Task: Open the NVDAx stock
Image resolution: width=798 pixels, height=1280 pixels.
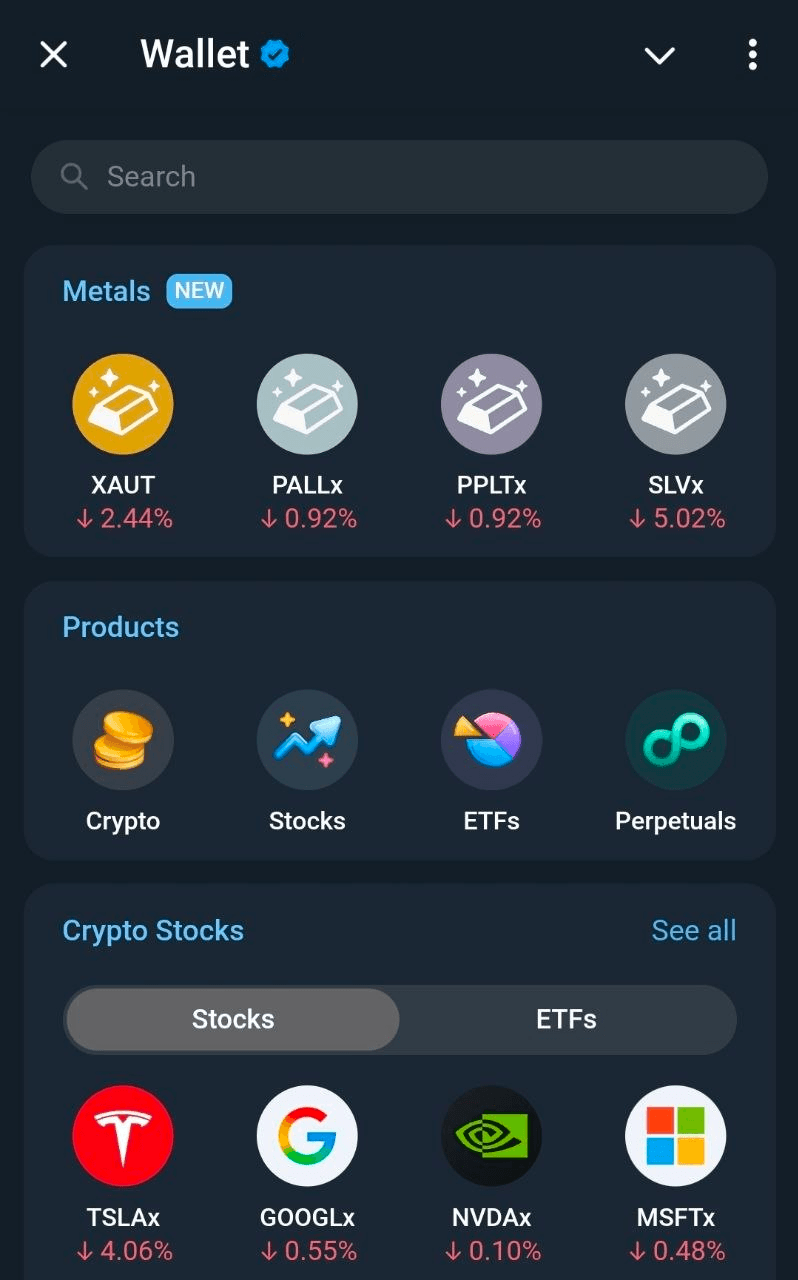Action: pyautogui.click(x=491, y=1136)
